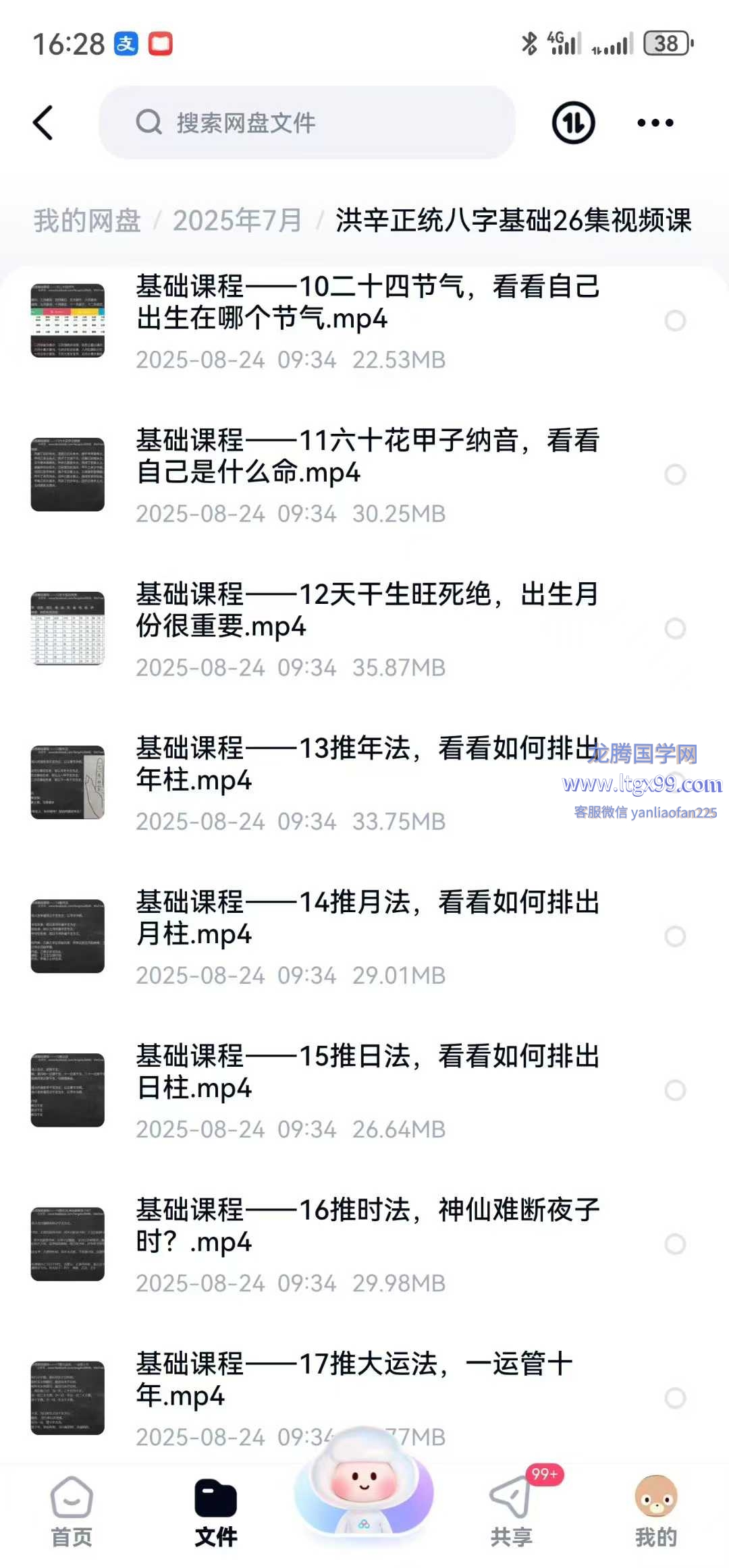This screenshot has height=1568, width=729.
Task: Go back with the top-left arrow
Action: pyautogui.click(x=43, y=123)
